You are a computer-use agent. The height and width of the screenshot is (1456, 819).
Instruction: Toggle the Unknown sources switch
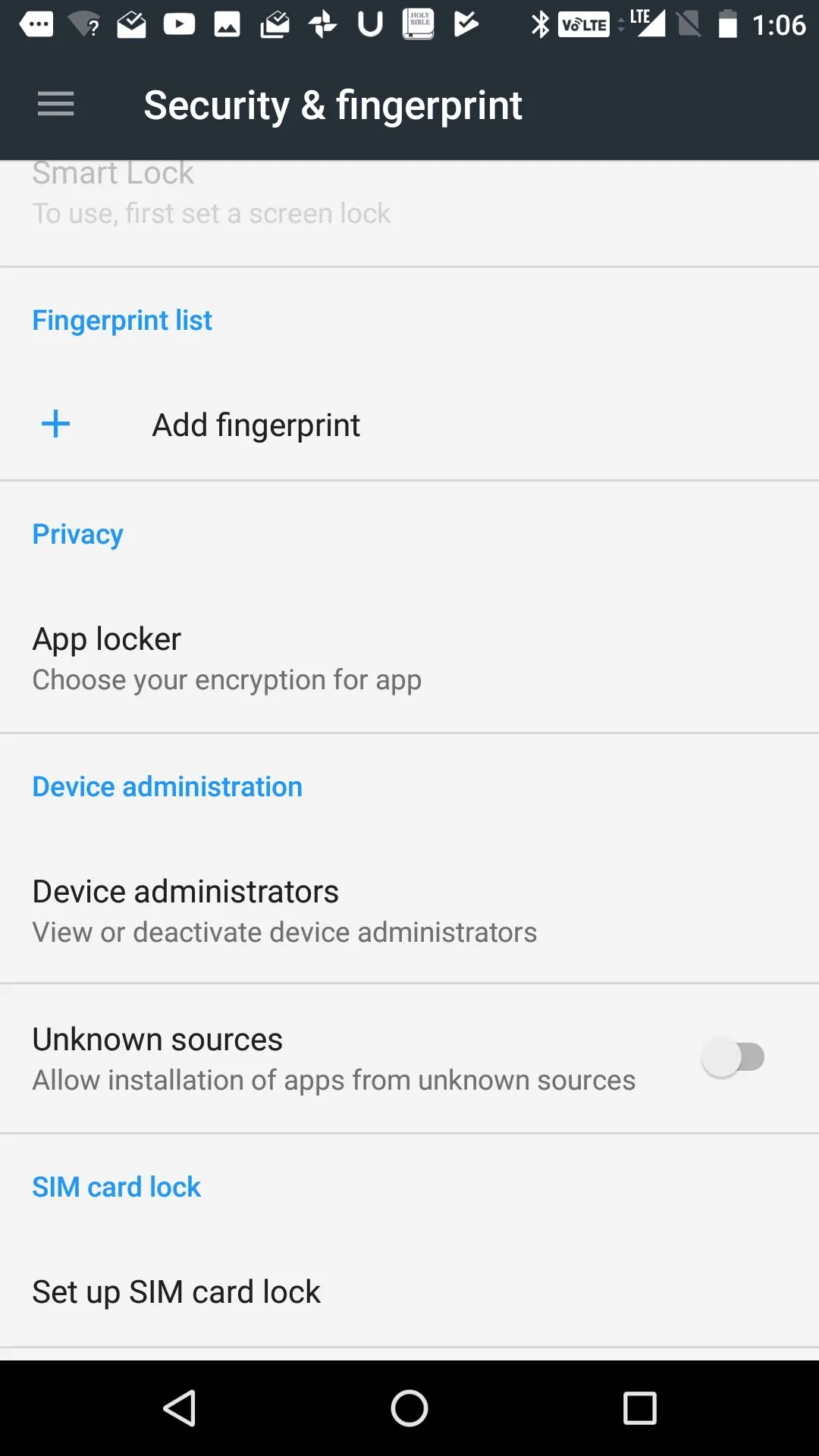tap(733, 1057)
